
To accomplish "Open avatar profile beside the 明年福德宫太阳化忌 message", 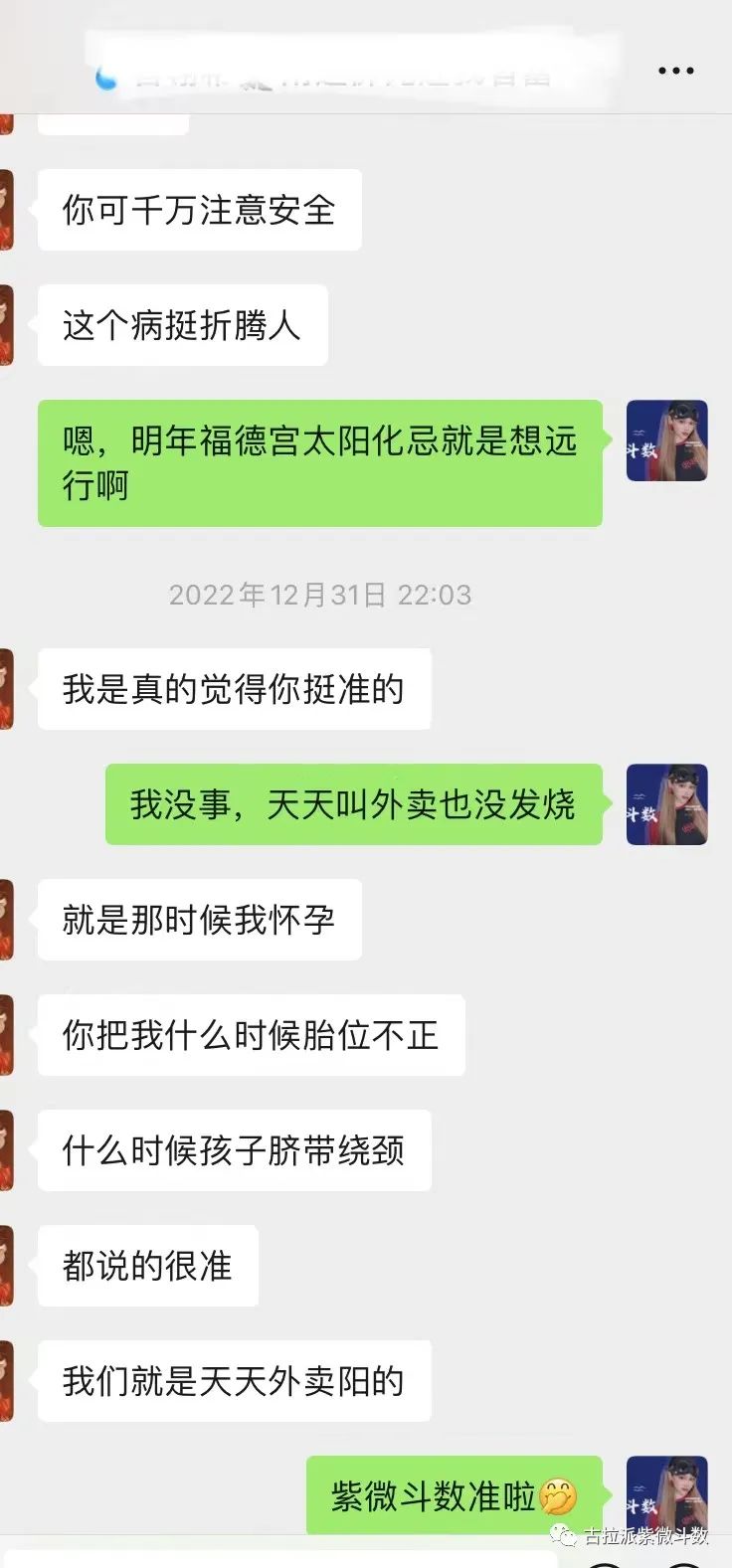I will pyautogui.click(x=666, y=440).
